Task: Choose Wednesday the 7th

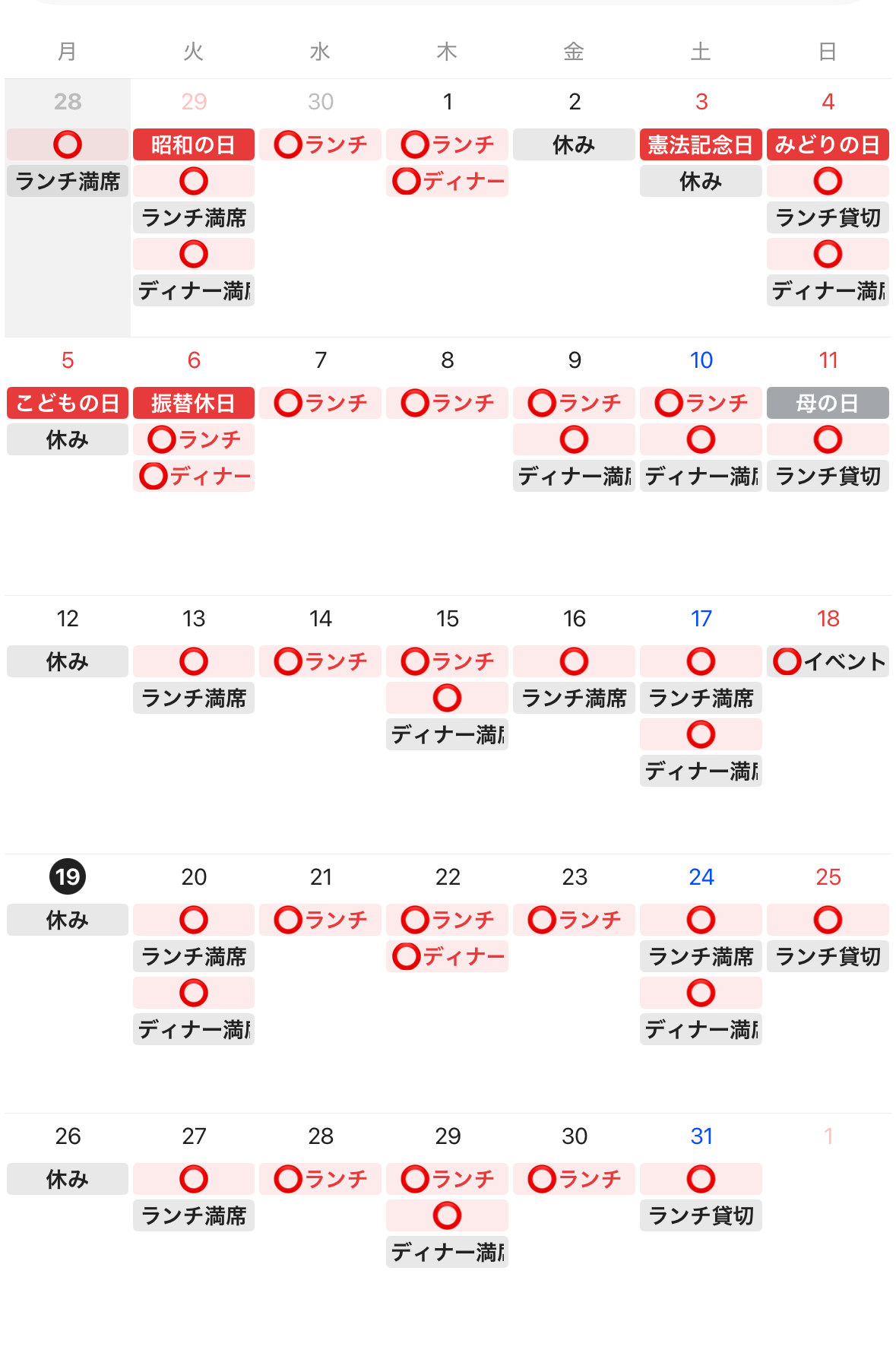Action: tap(321, 360)
